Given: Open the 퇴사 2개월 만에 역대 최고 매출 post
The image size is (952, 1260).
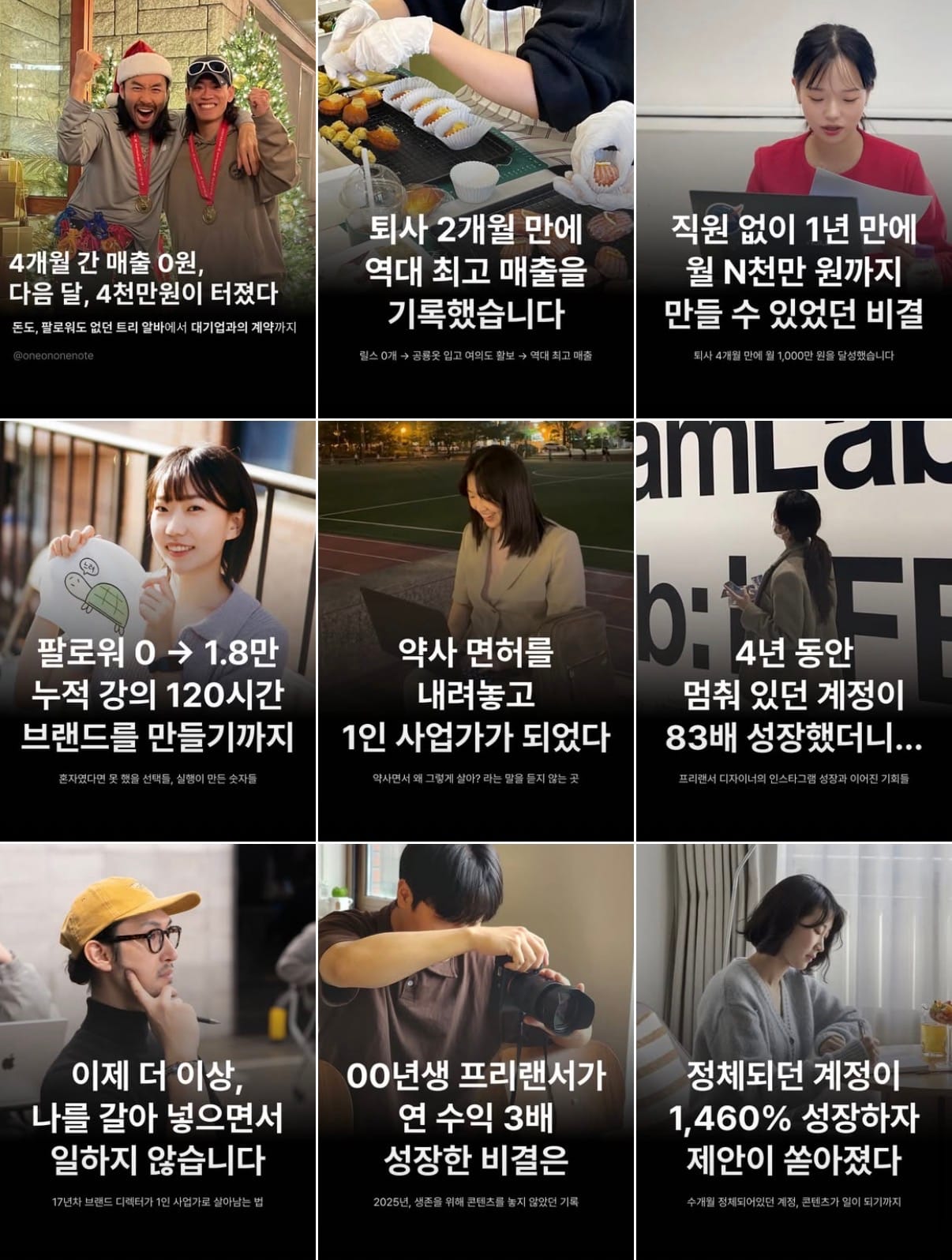Looking at the screenshot, I should pyautogui.click(x=476, y=208).
